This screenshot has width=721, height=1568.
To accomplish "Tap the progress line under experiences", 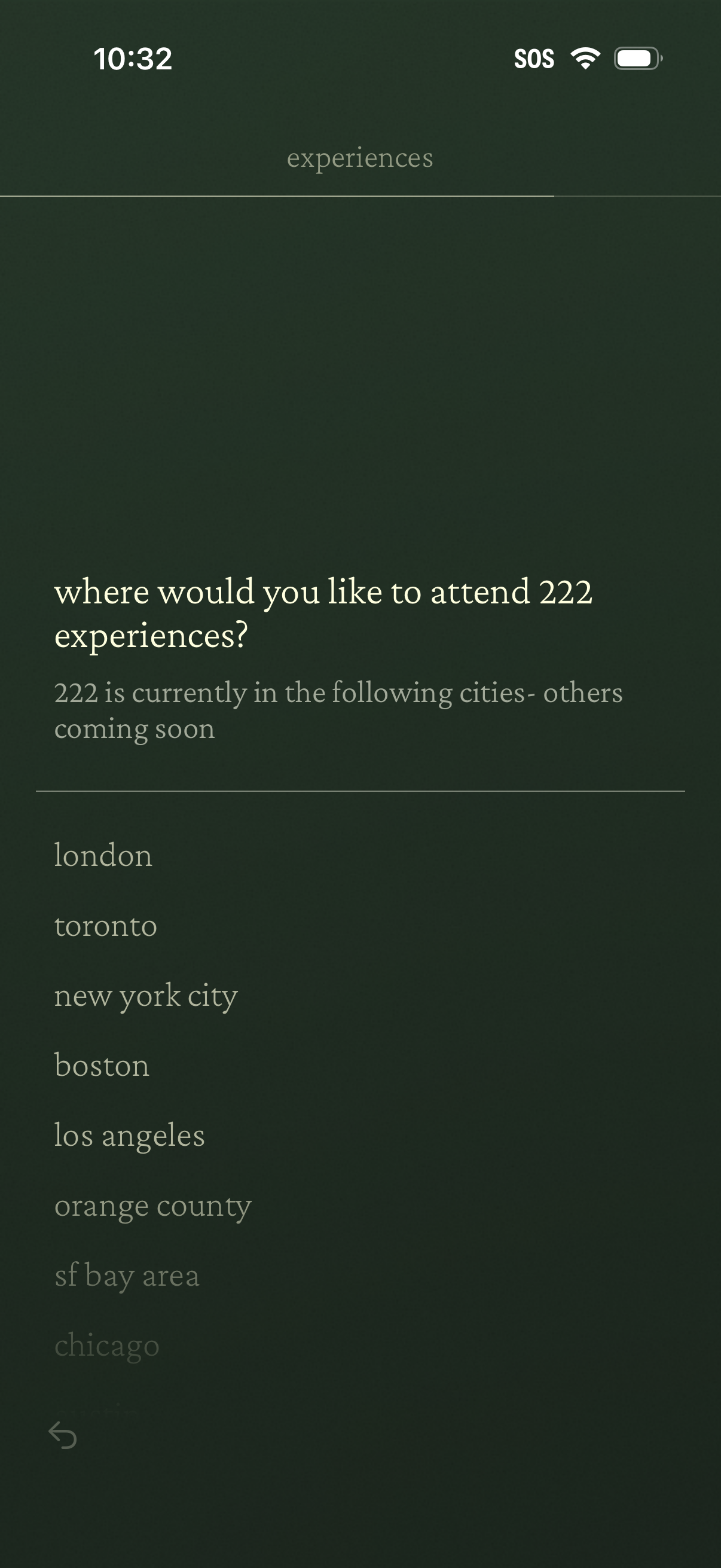I will 277,196.
